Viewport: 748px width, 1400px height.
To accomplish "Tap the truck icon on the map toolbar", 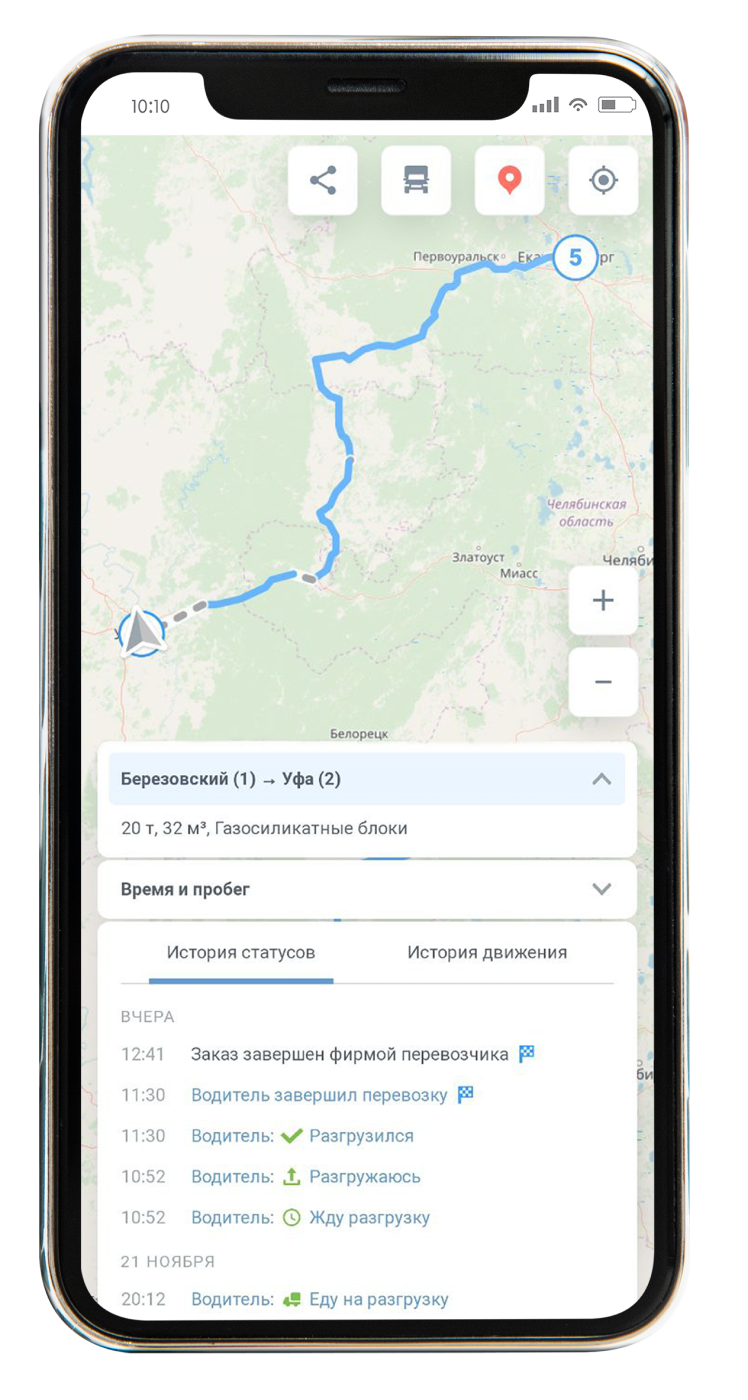I will [416, 181].
